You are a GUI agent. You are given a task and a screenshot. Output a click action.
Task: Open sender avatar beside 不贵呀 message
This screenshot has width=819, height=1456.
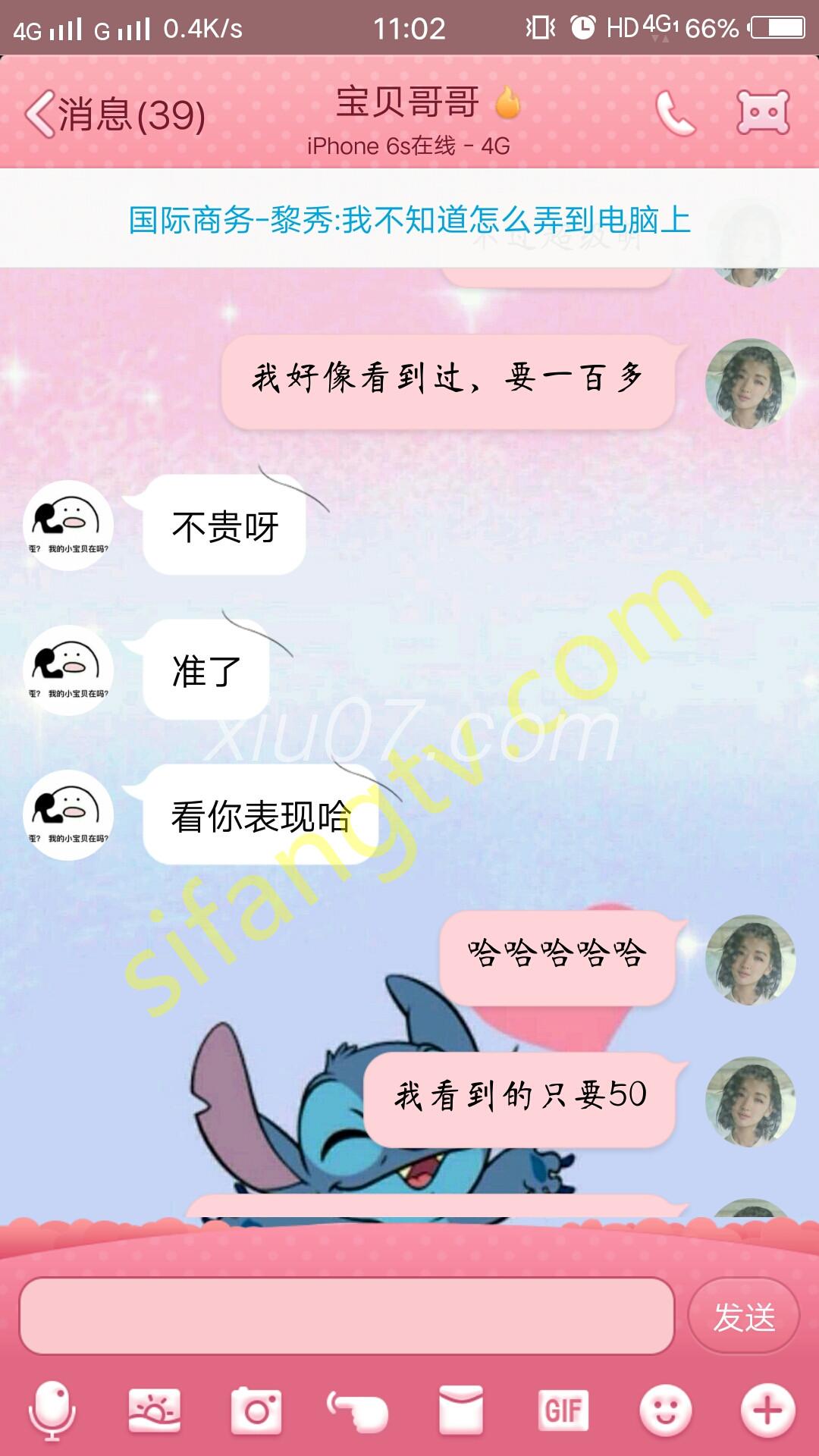tap(68, 525)
